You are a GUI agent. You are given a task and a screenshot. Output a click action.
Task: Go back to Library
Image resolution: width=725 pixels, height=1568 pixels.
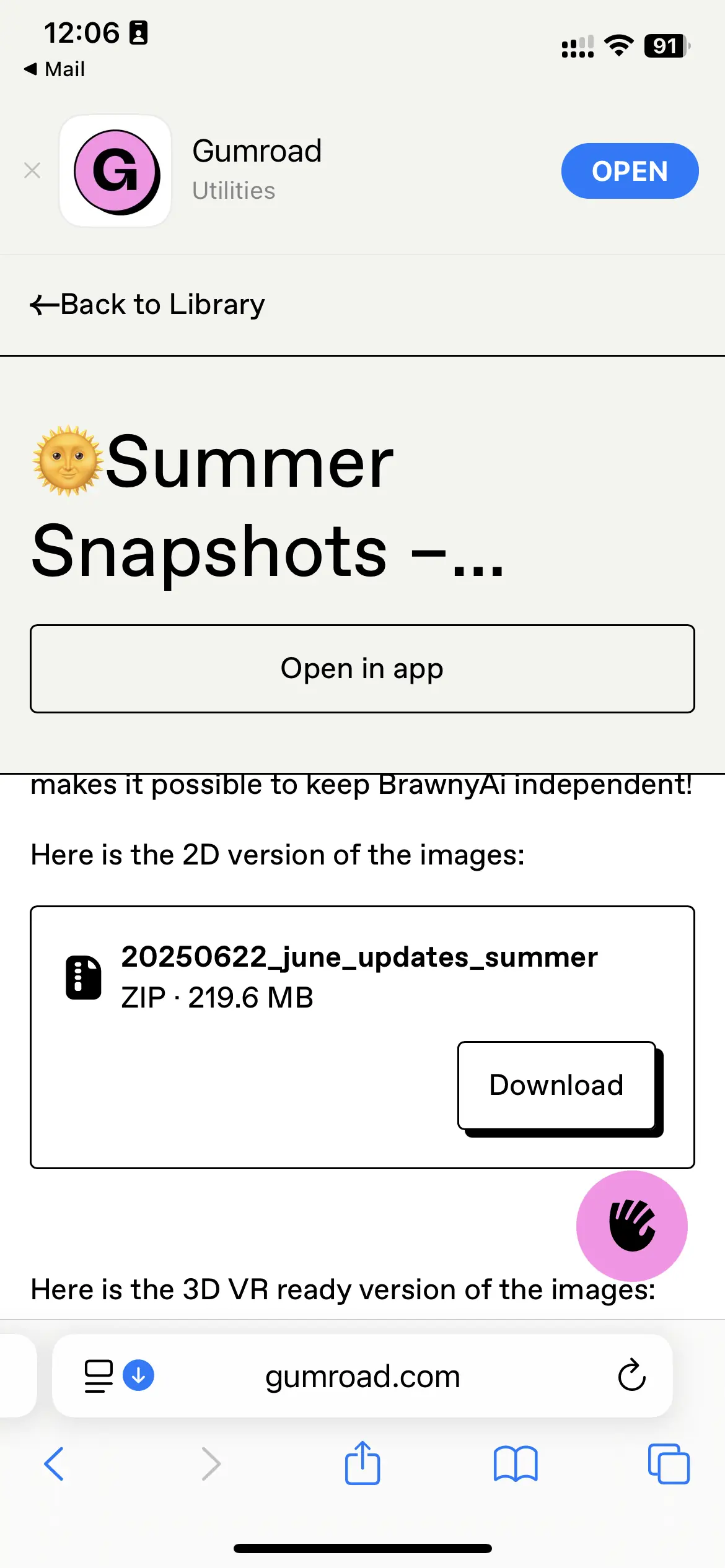147,304
